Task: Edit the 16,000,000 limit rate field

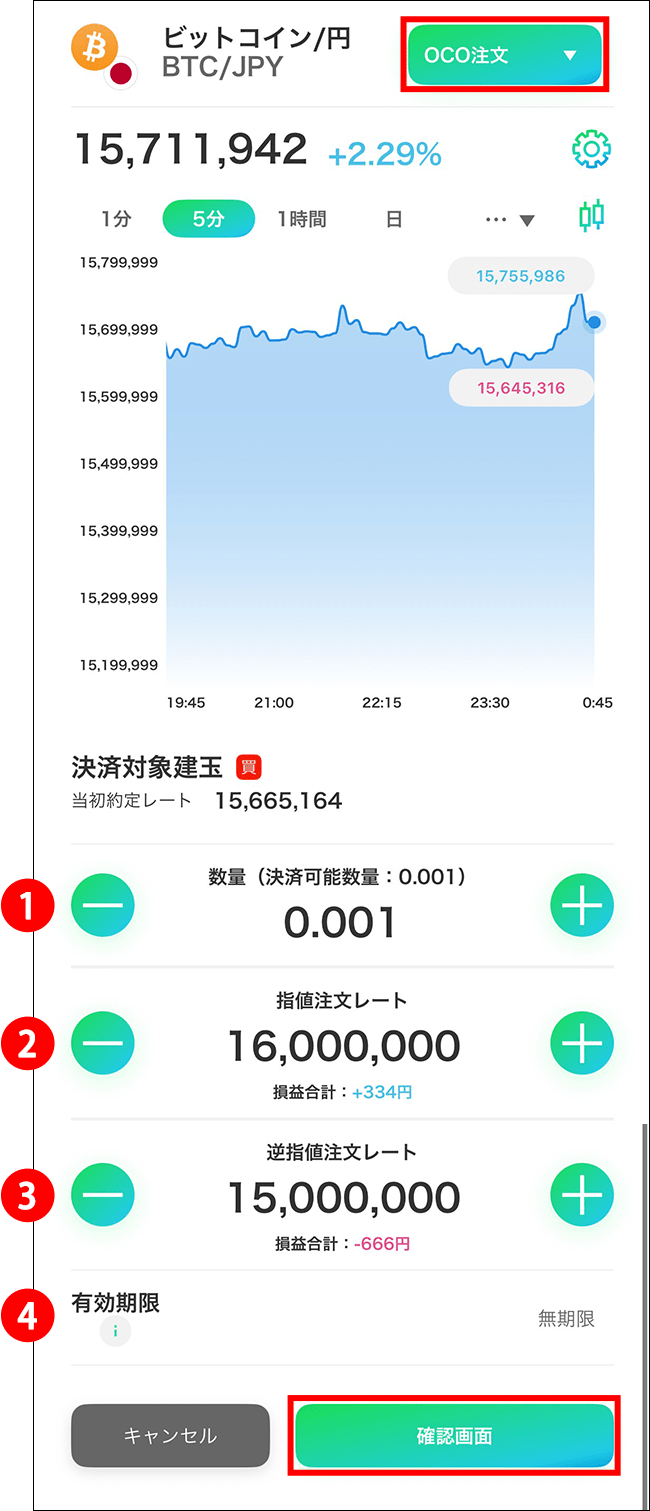Action: pyautogui.click(x=343, y=1046)
